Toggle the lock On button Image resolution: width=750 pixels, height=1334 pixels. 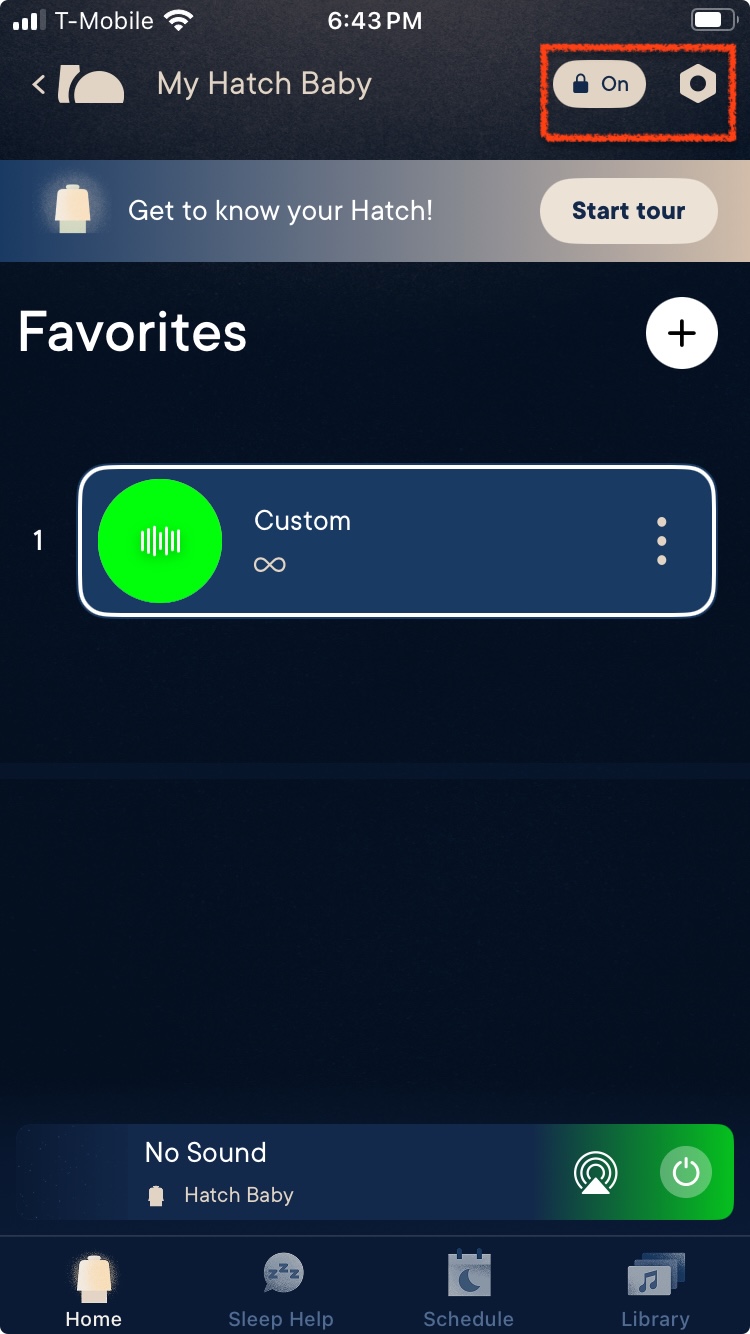click(599, 85)
